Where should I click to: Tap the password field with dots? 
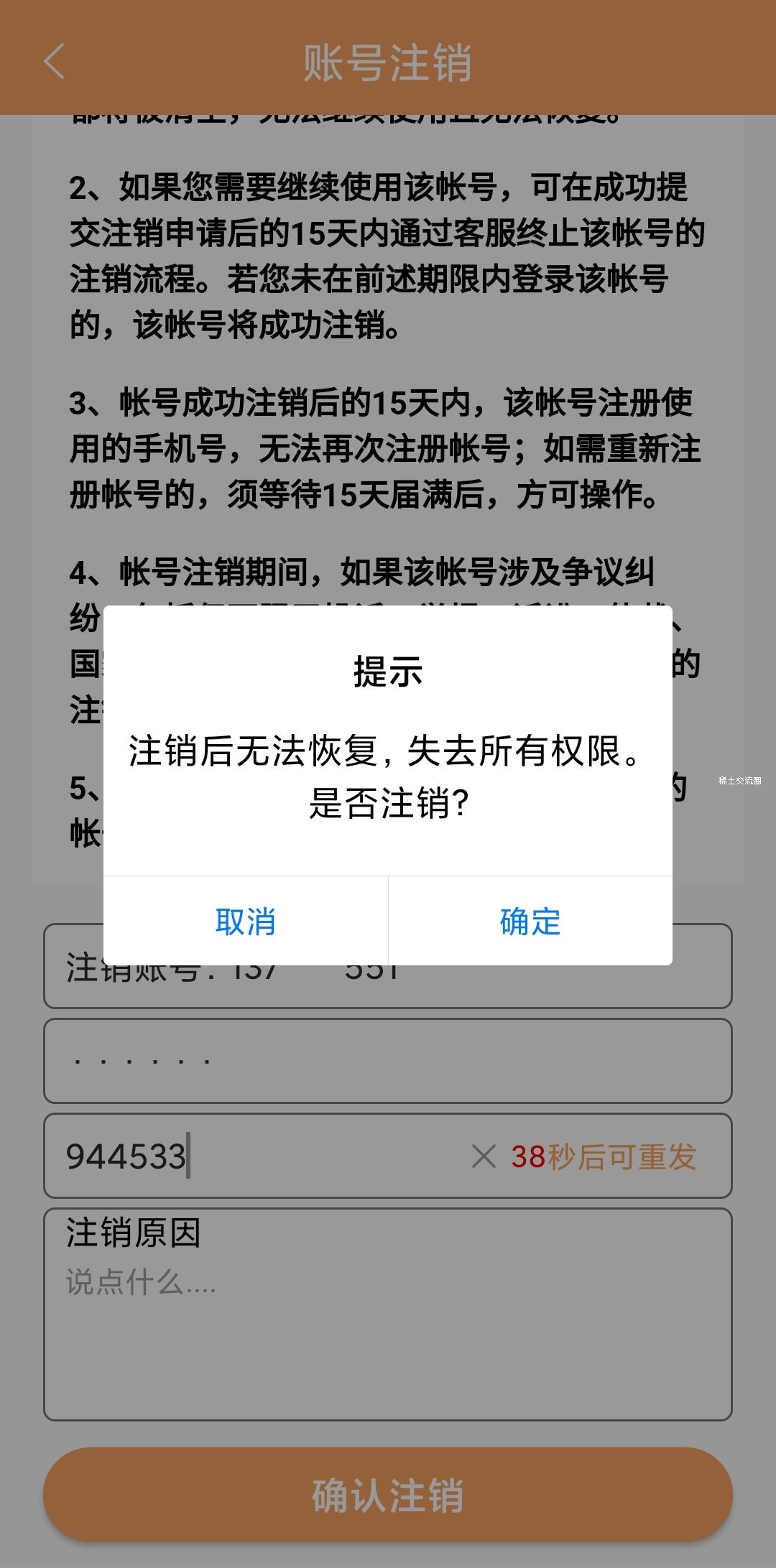(388, 1061)
